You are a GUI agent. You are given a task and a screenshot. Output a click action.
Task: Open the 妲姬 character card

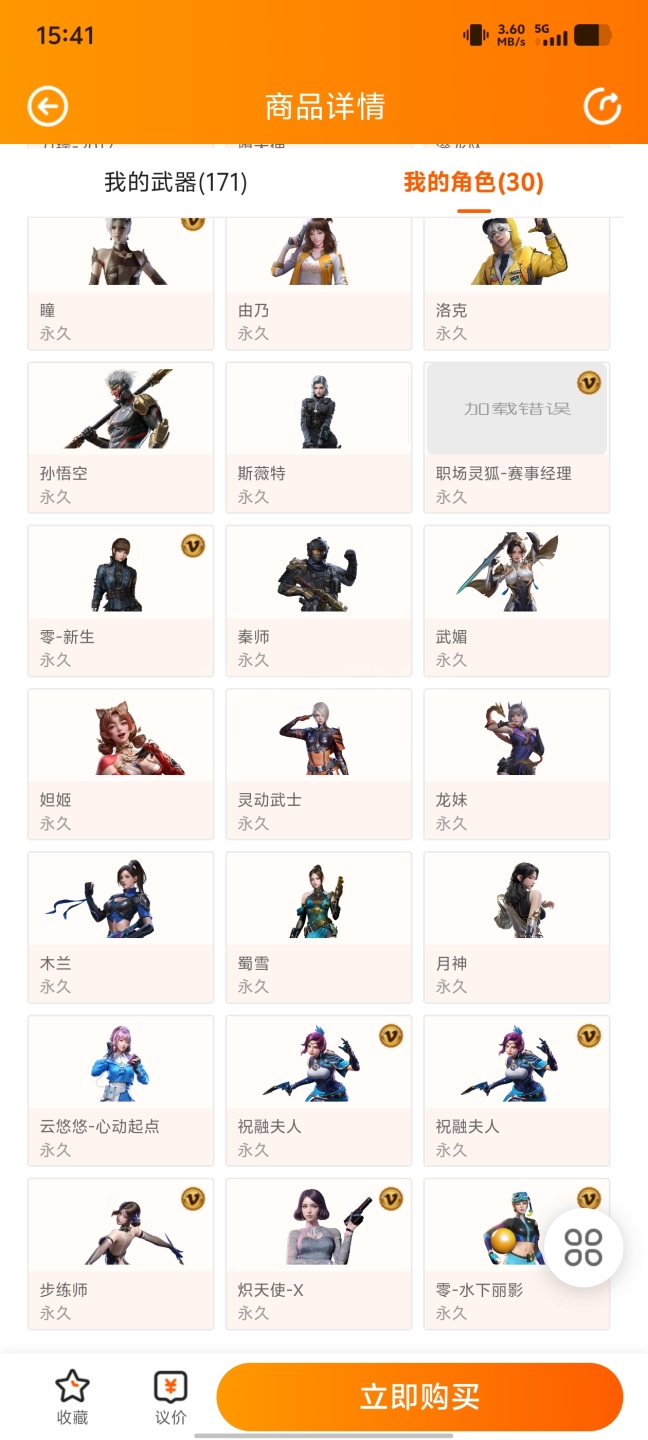(x=120, y=764)
